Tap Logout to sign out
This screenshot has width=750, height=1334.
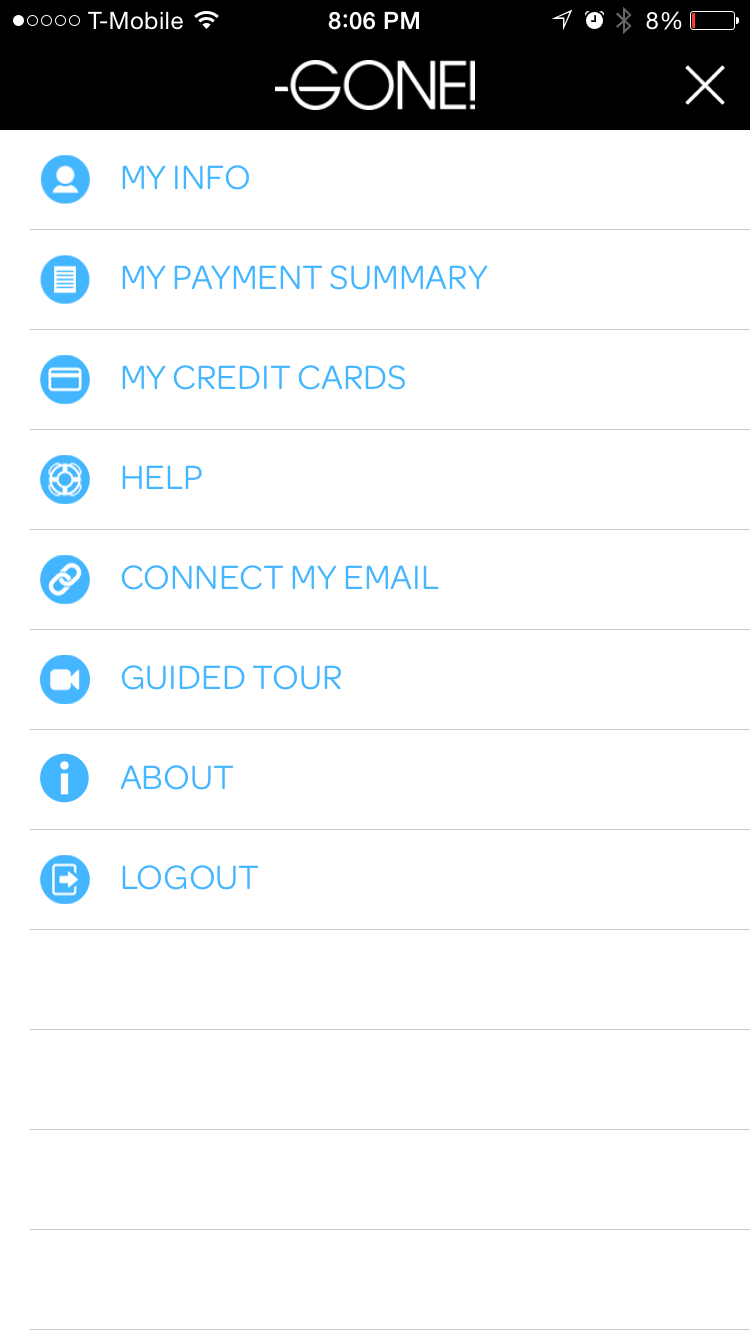[x=189, y=879]
